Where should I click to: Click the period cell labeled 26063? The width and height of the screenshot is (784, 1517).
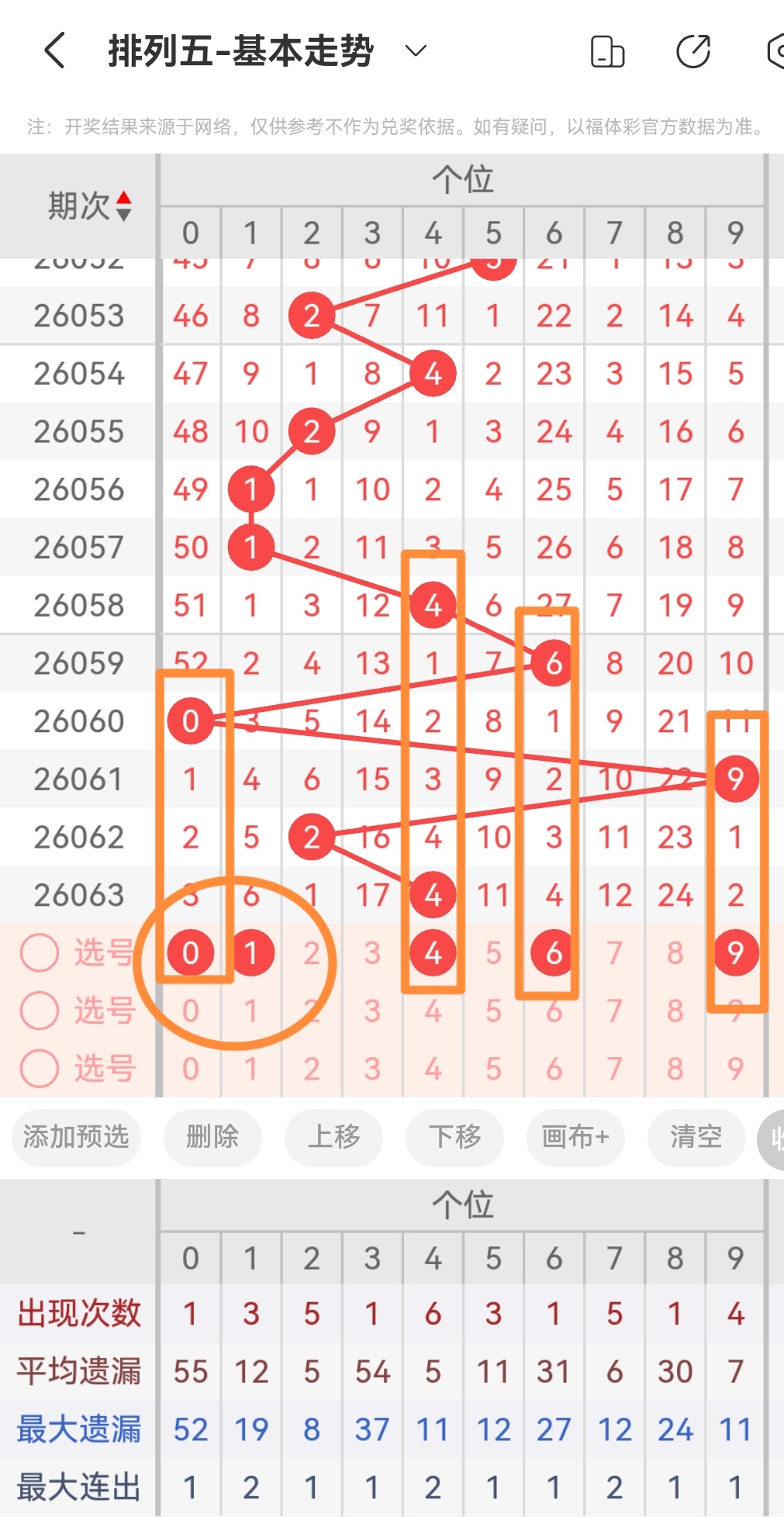78,894
